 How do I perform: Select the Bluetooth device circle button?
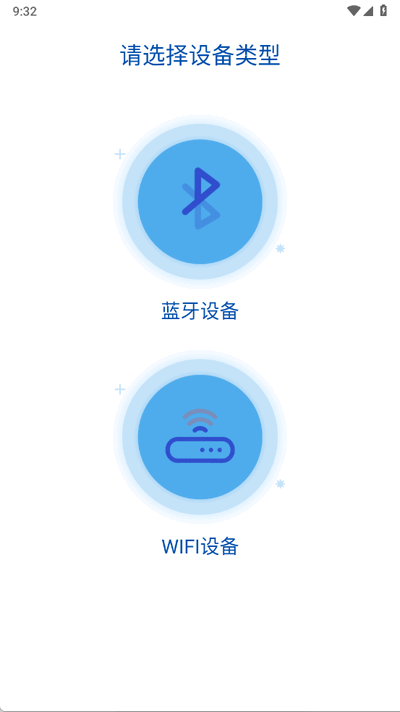click(x=200, y=202)
